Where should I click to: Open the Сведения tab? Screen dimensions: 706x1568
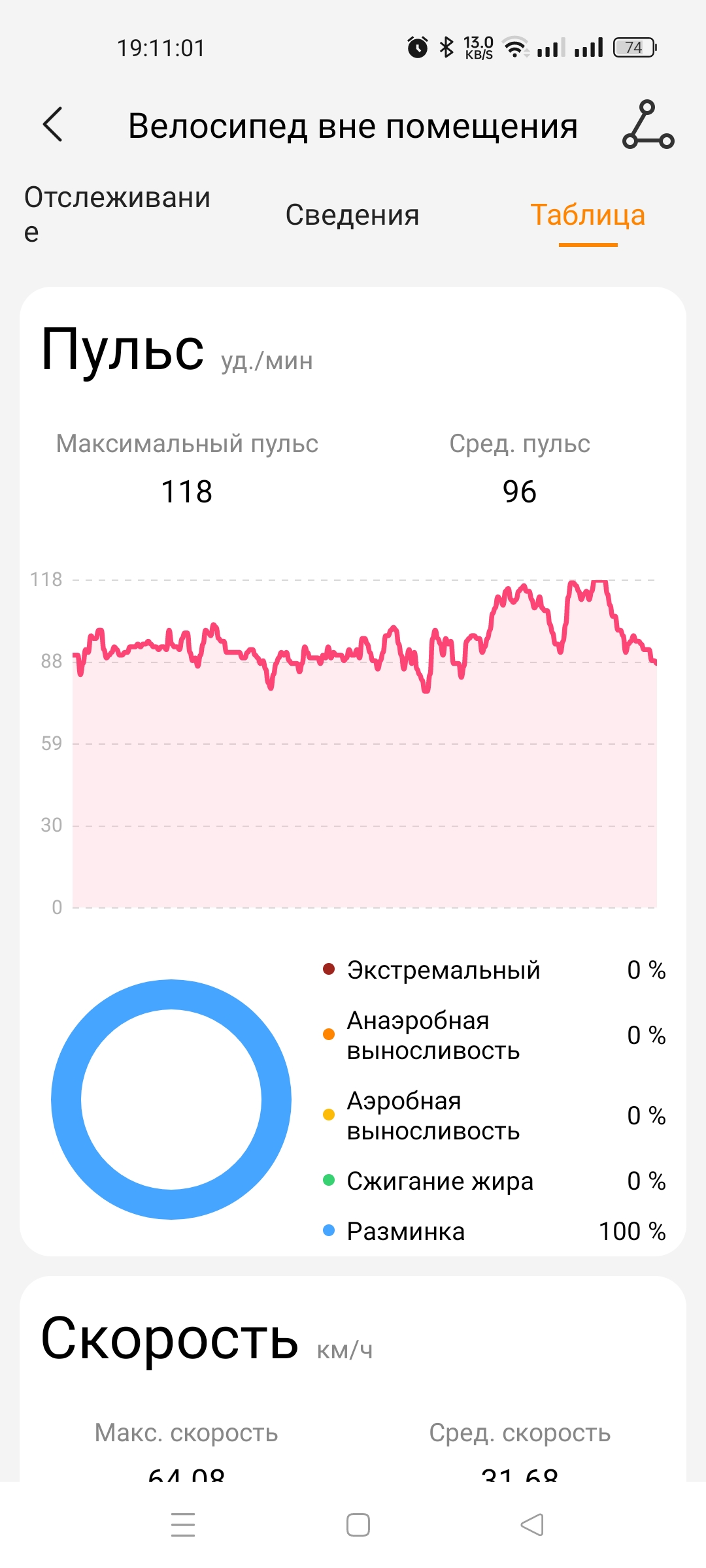[x=352, y=215]
